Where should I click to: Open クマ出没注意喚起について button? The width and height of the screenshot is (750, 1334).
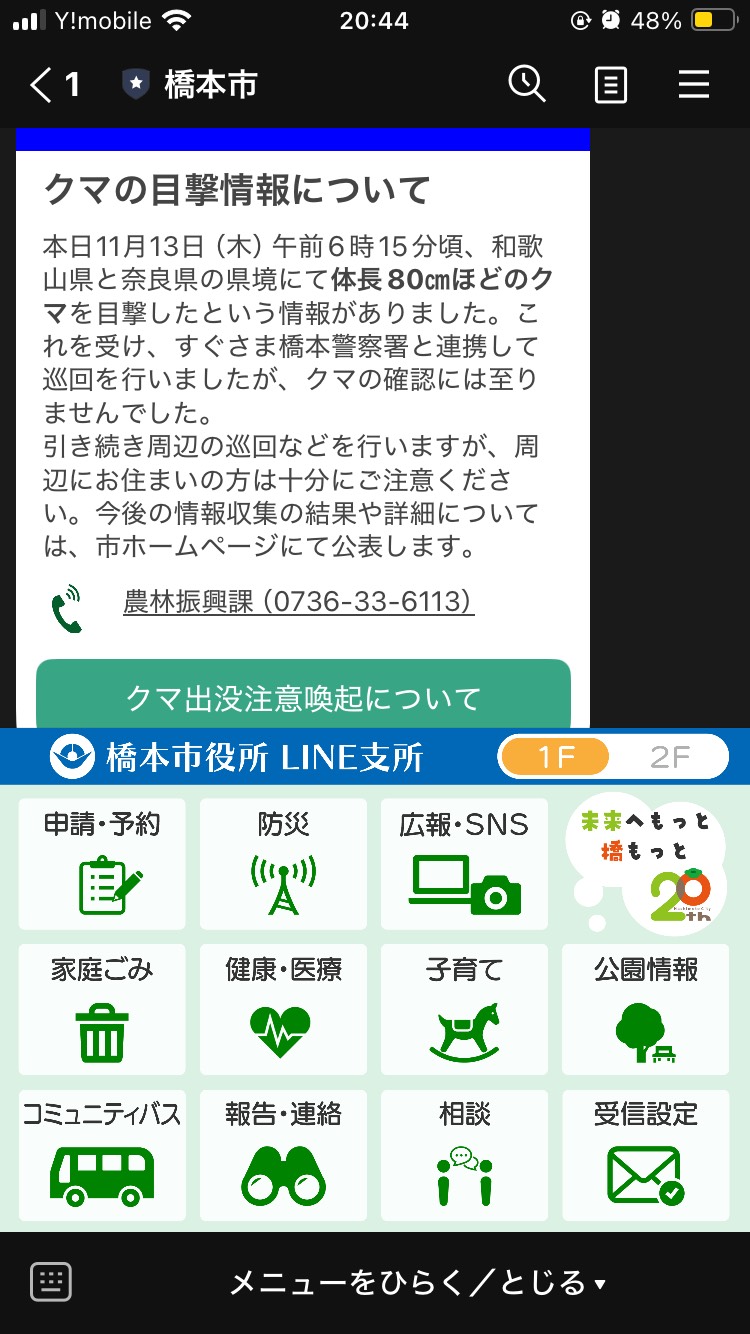point(303,697)
